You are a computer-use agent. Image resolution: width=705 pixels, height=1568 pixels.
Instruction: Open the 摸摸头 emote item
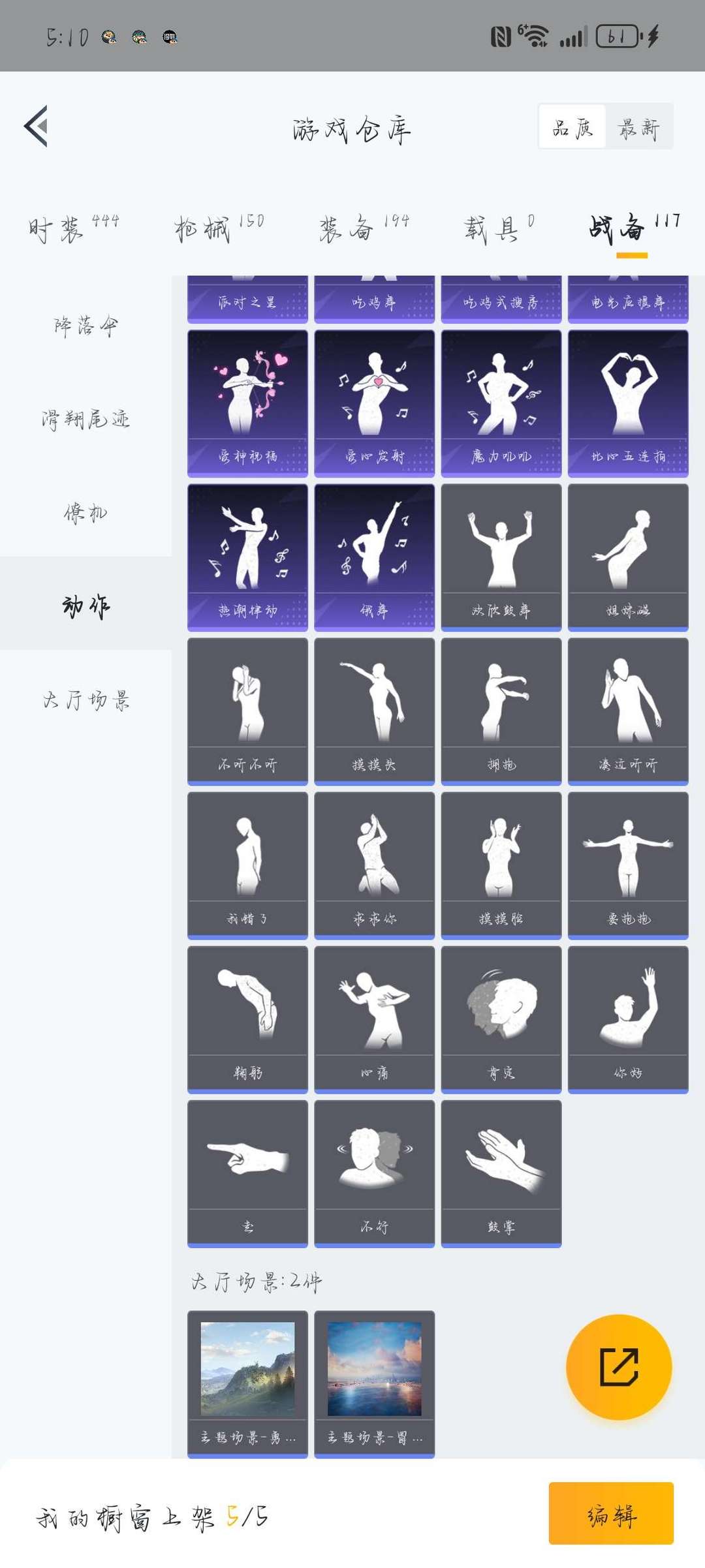click(374, 711)
